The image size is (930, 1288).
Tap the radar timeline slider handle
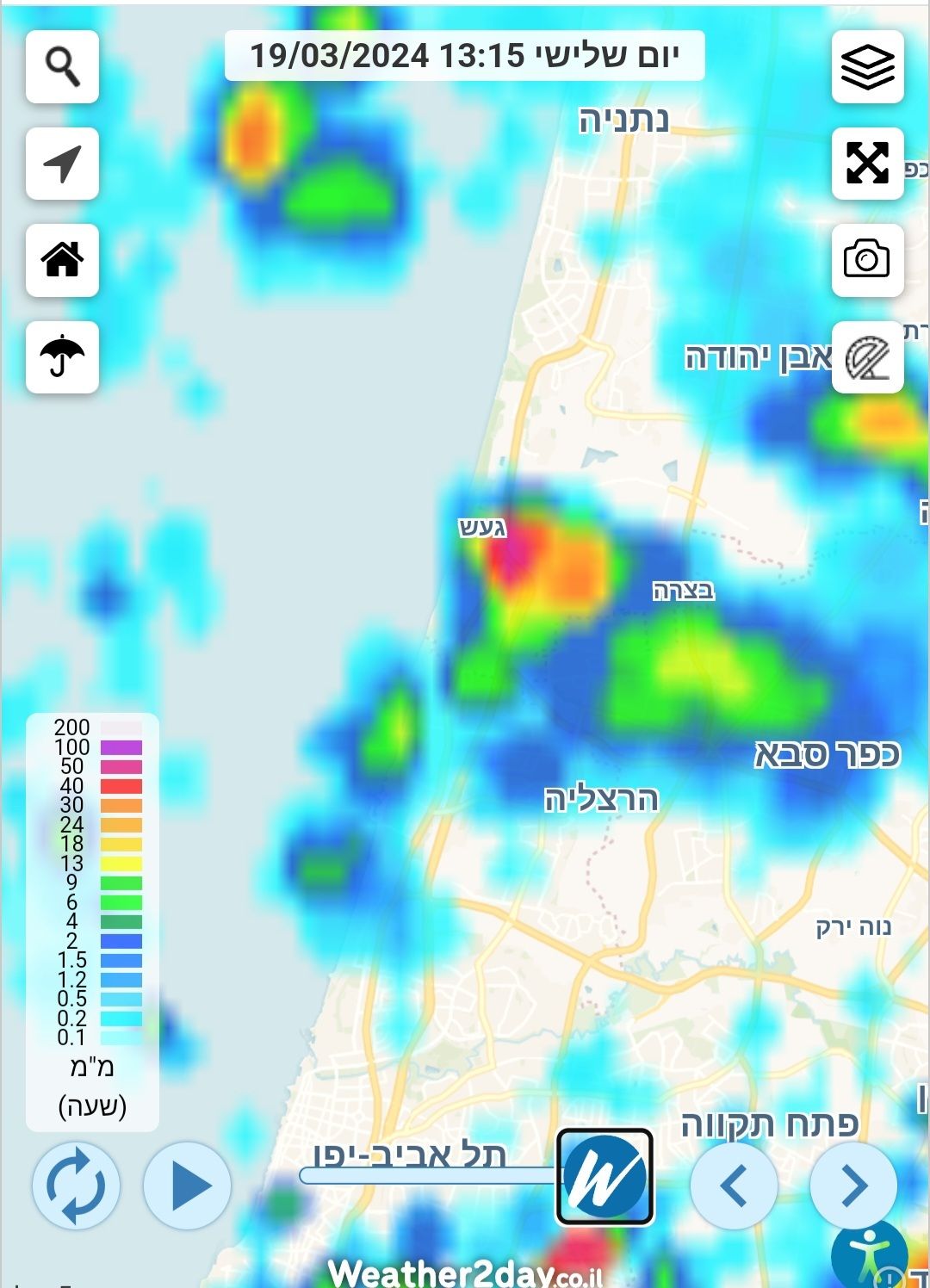pyautogui.click(x=604, y=1177)
